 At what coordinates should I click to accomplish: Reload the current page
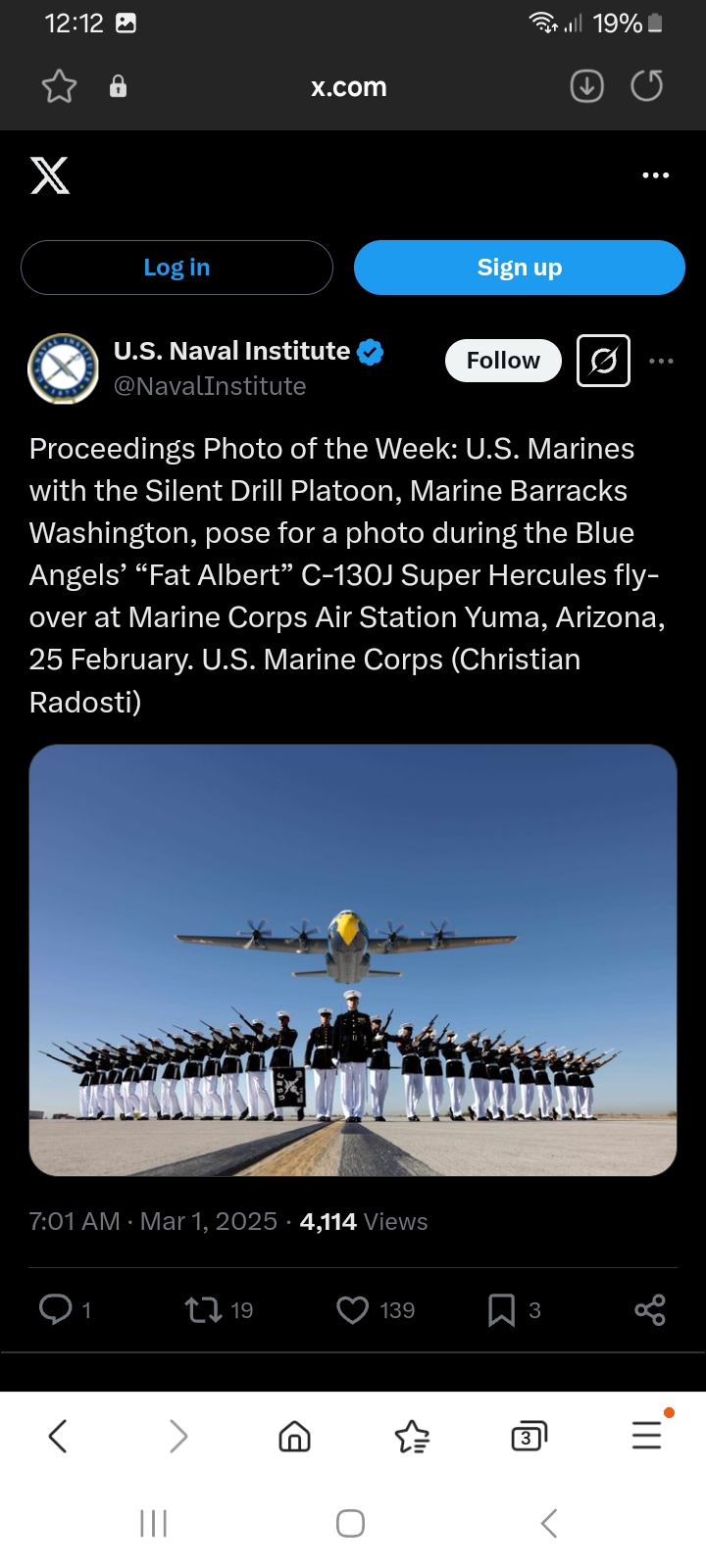[x=647, y=86]
